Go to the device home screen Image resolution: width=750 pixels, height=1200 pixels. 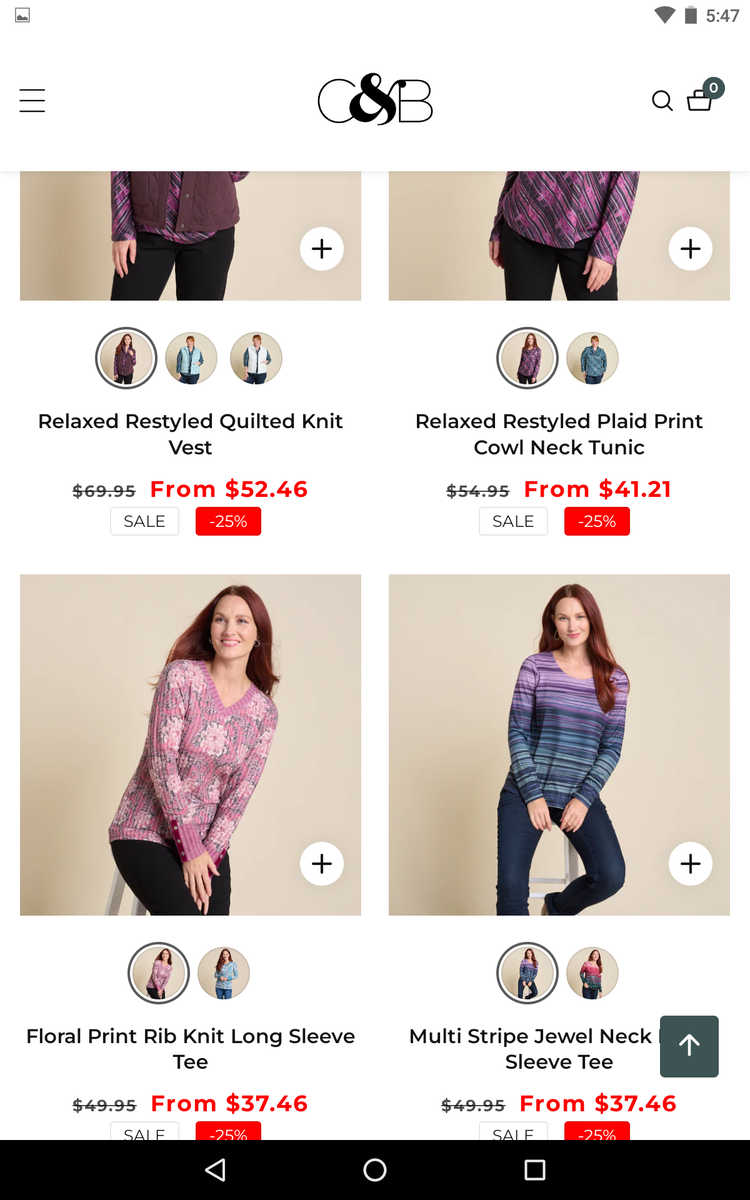(x=375, y=1170)
